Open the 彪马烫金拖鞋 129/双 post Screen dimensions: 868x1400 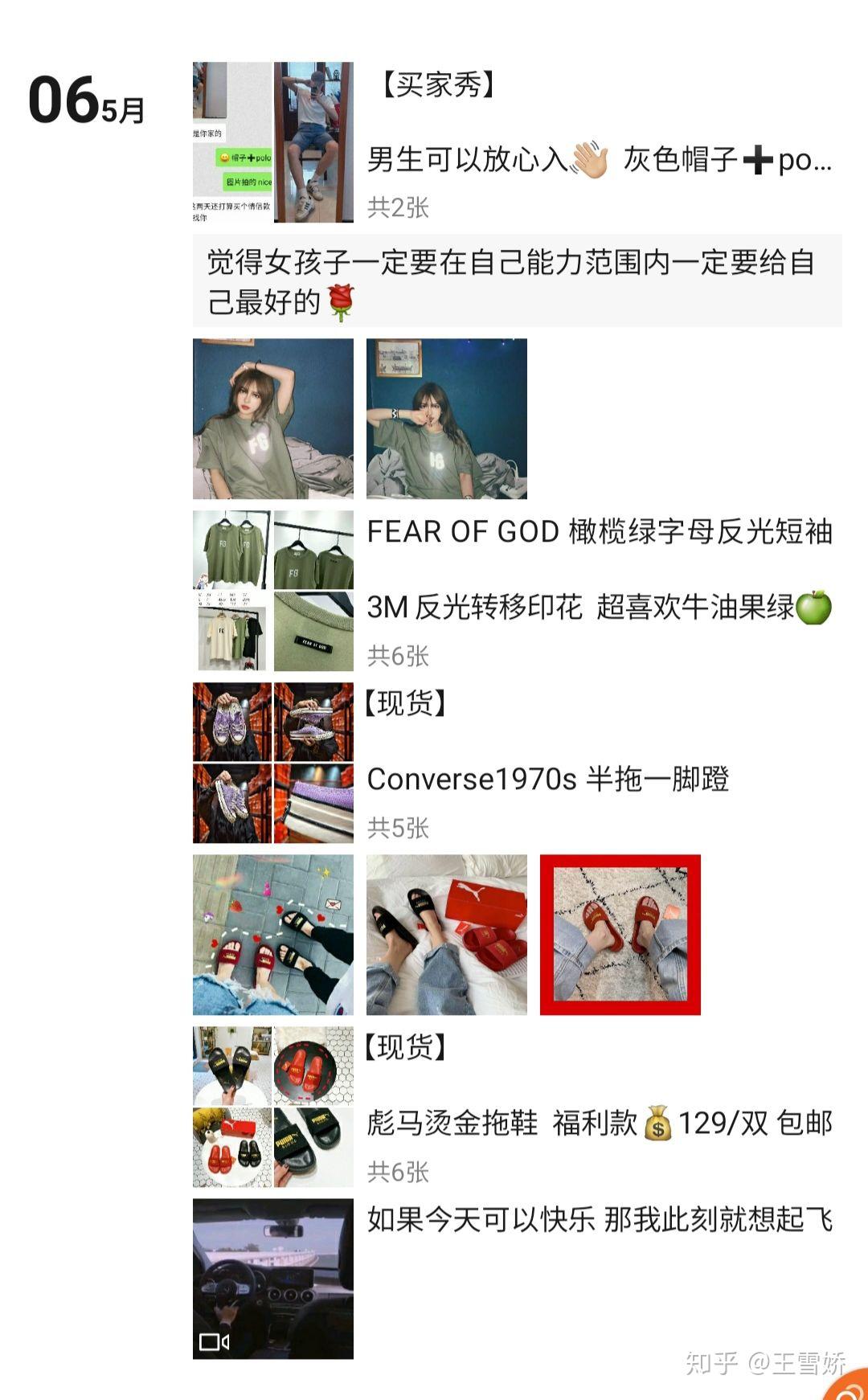pyautogui.click(x=598, y=1123)
